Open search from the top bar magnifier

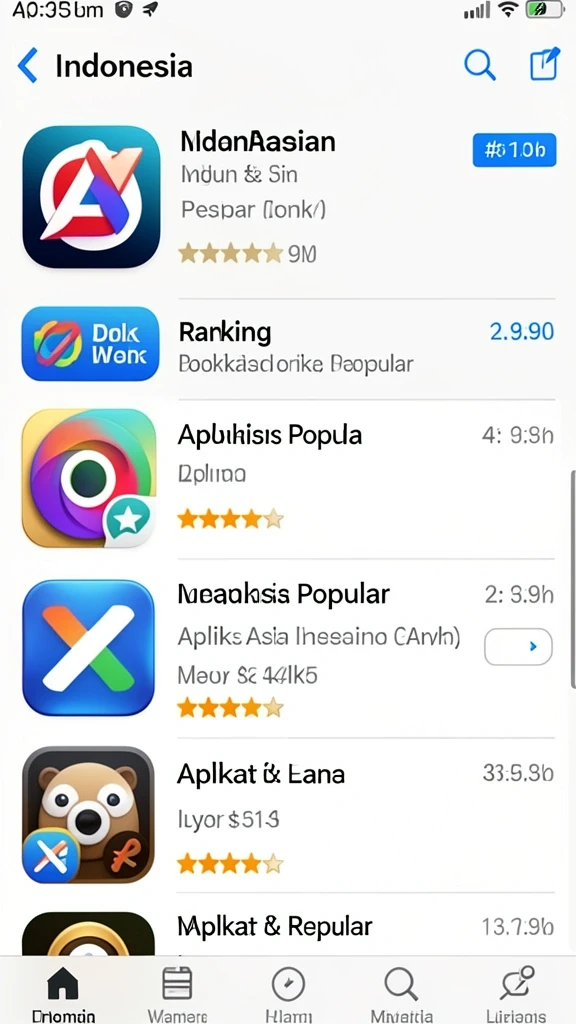[480, 65]
